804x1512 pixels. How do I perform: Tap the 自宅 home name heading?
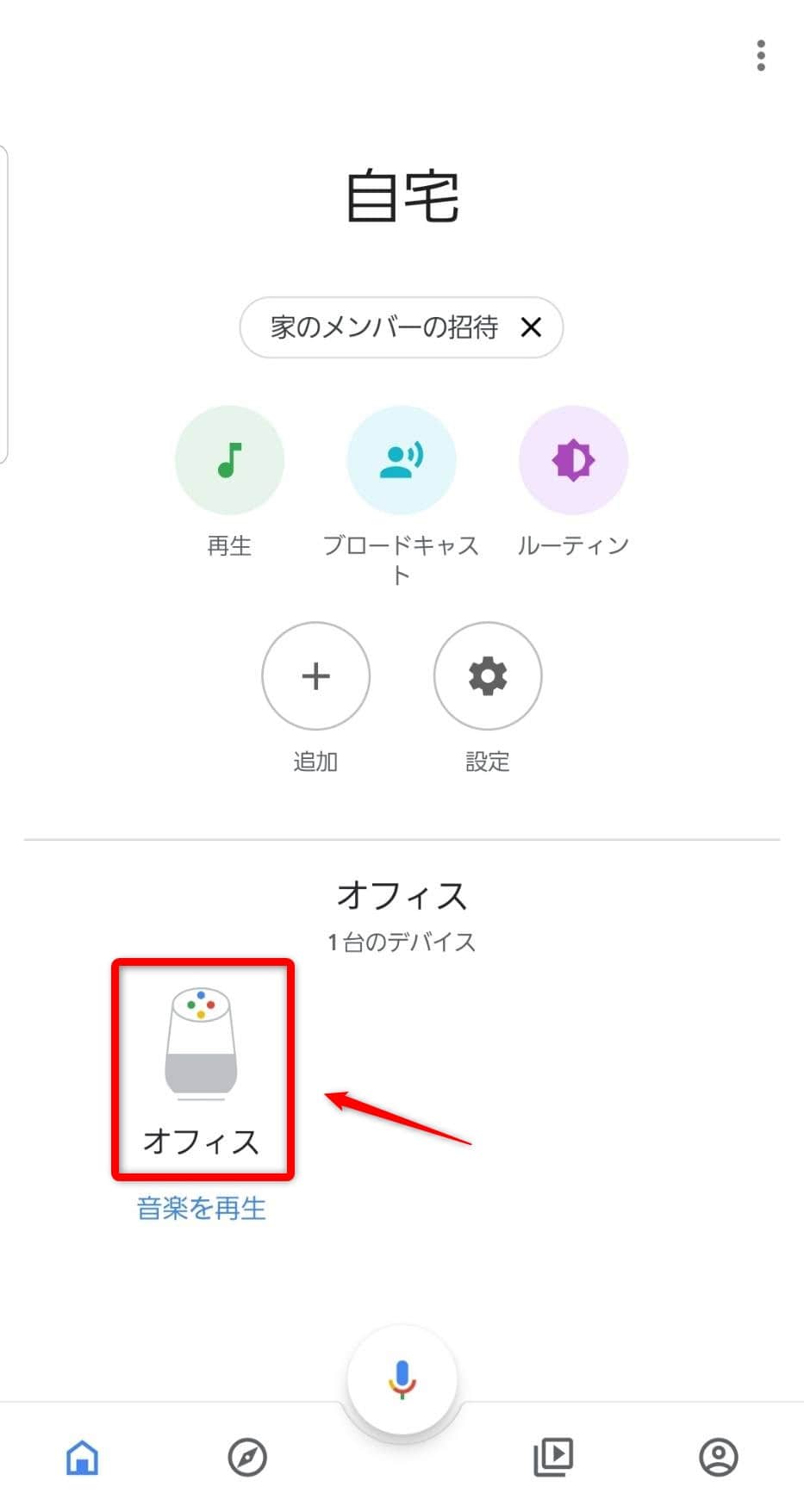402,196
